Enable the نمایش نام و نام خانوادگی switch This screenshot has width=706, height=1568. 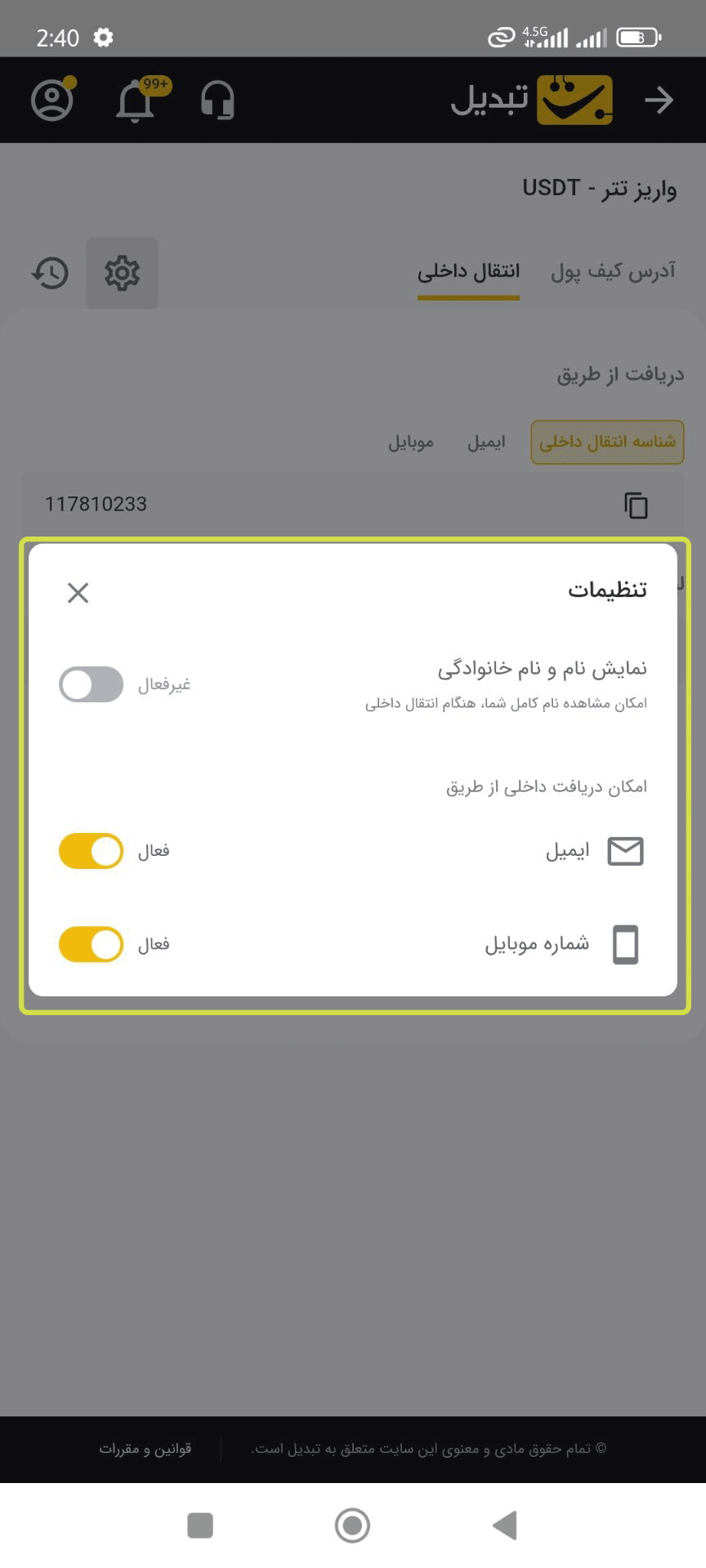(91, 684)
